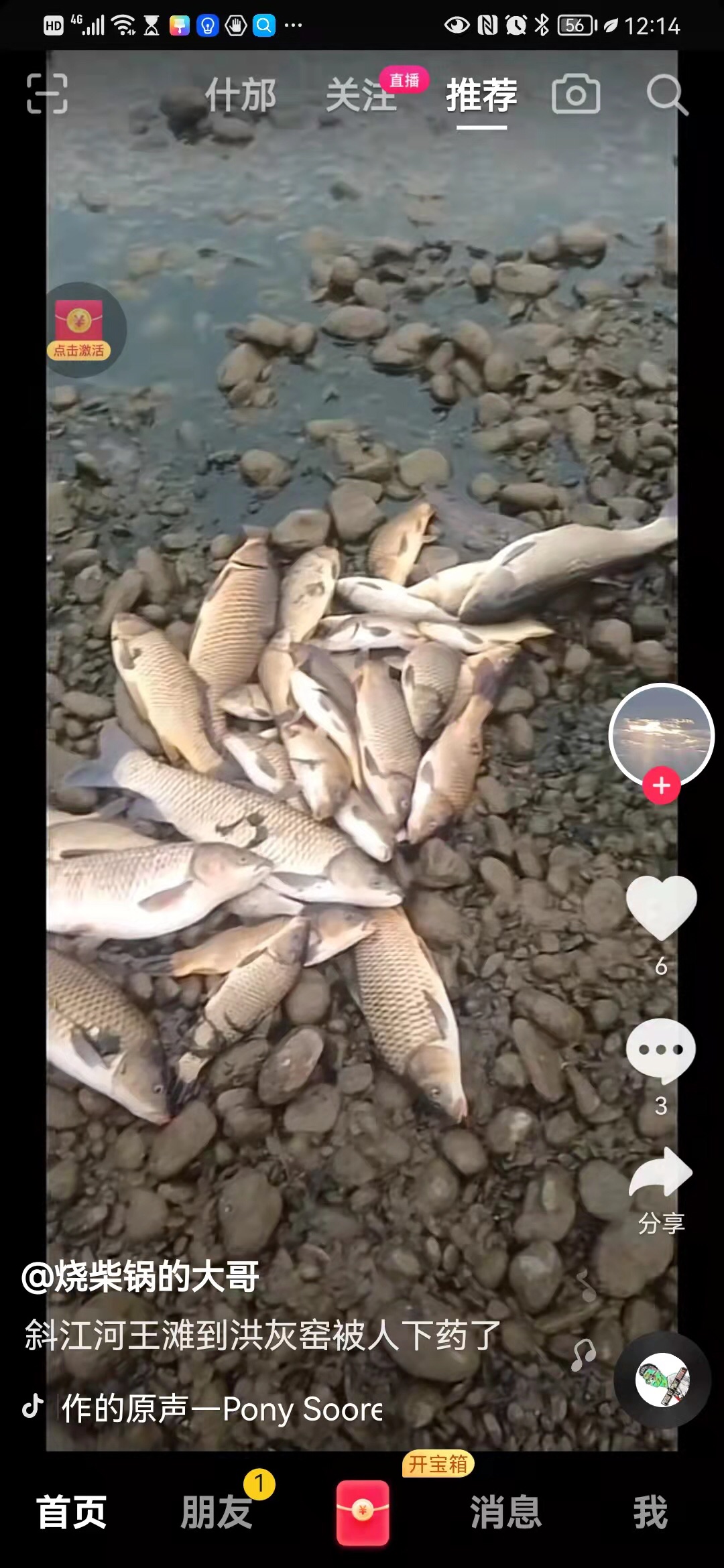This screenshot has height=1568, width=724.
Task: Open the spinning music disc
Action: click(x=662, y=1380)
